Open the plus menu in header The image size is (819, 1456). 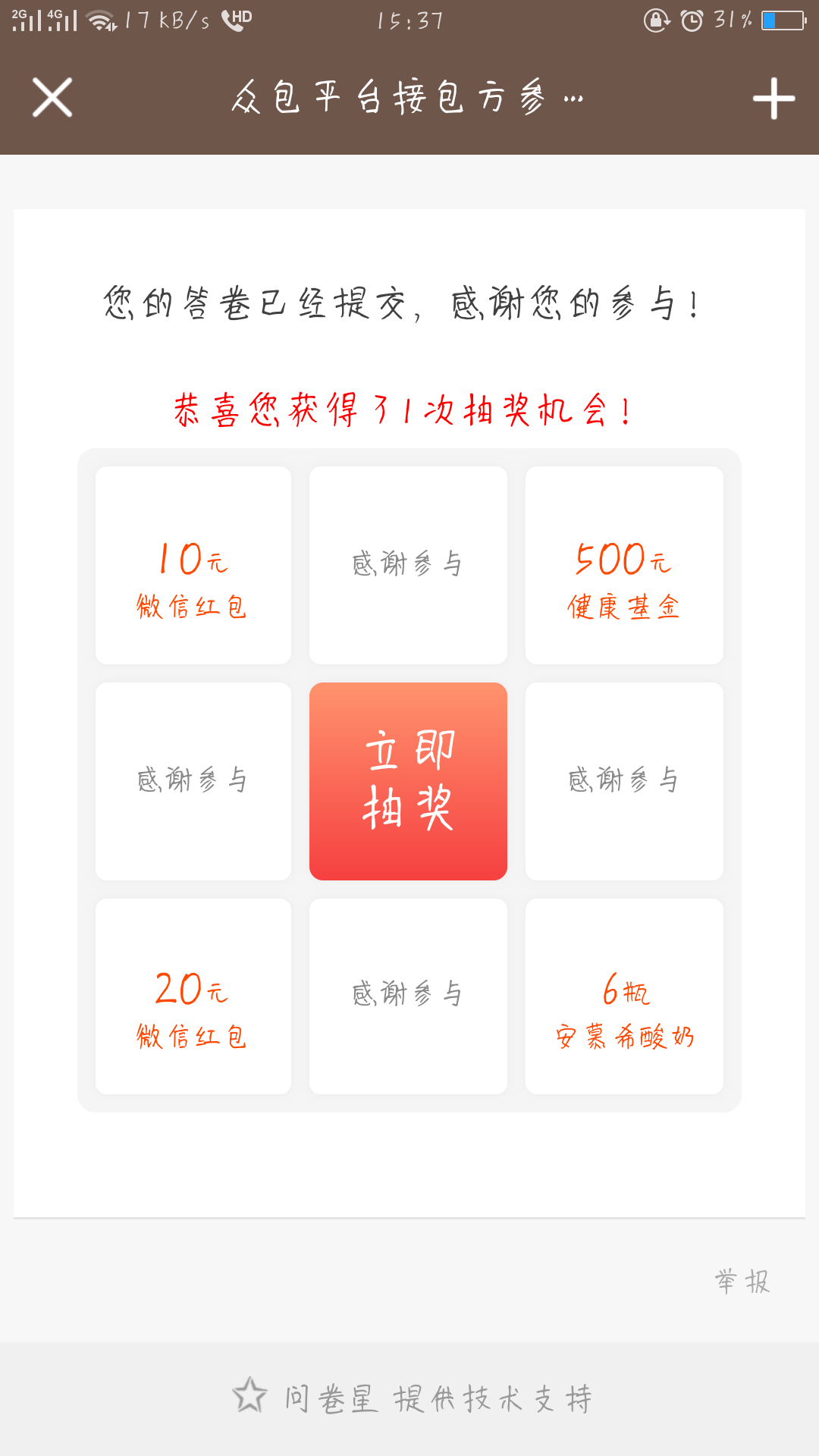tap(773, 99)
